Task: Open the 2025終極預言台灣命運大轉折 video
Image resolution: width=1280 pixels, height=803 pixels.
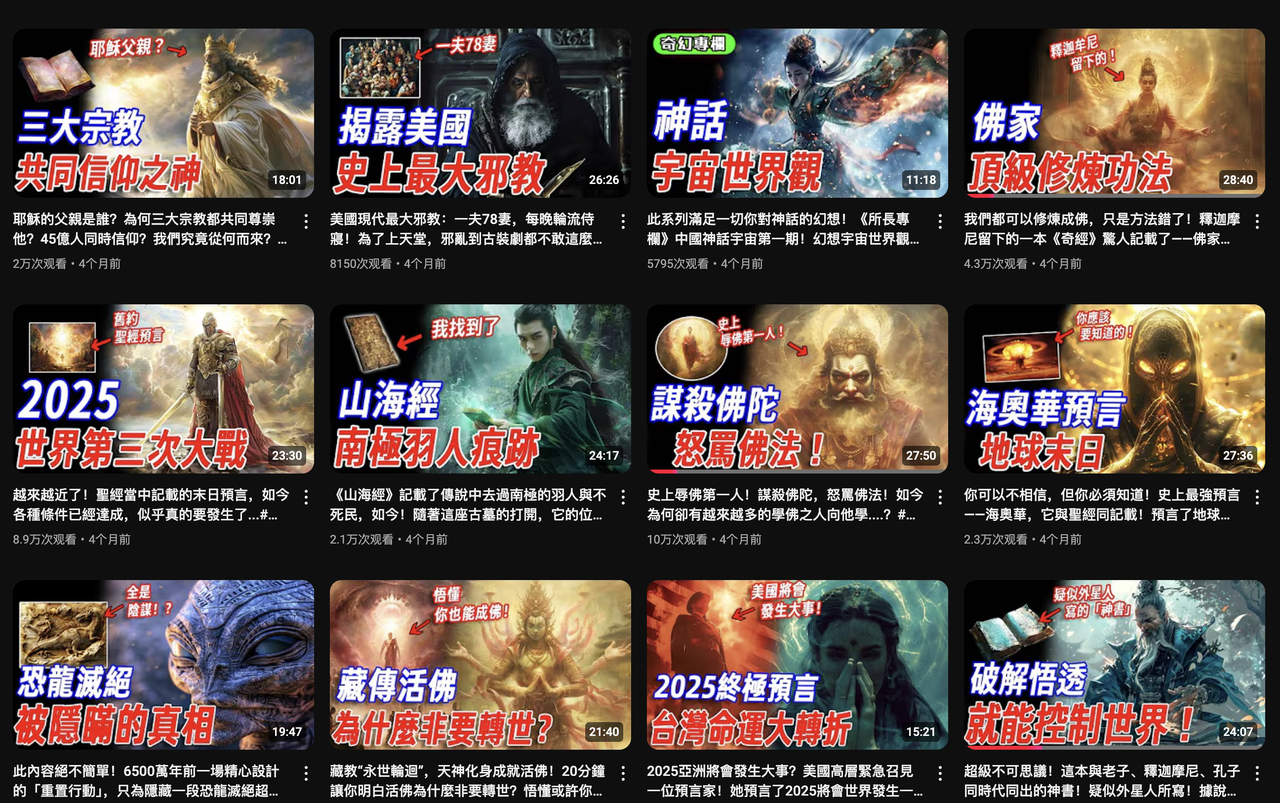Action: (797, 664)
